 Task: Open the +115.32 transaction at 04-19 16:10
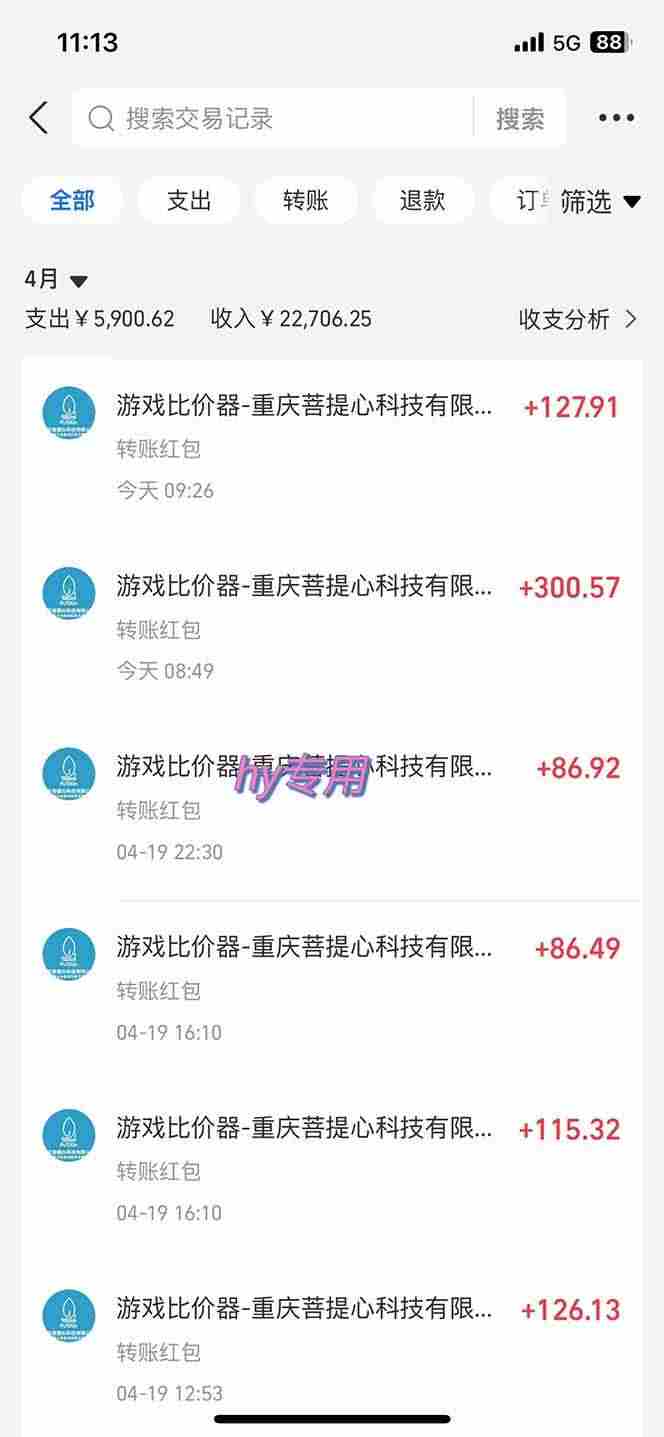pyautogui.click(x=332, y=1170)
